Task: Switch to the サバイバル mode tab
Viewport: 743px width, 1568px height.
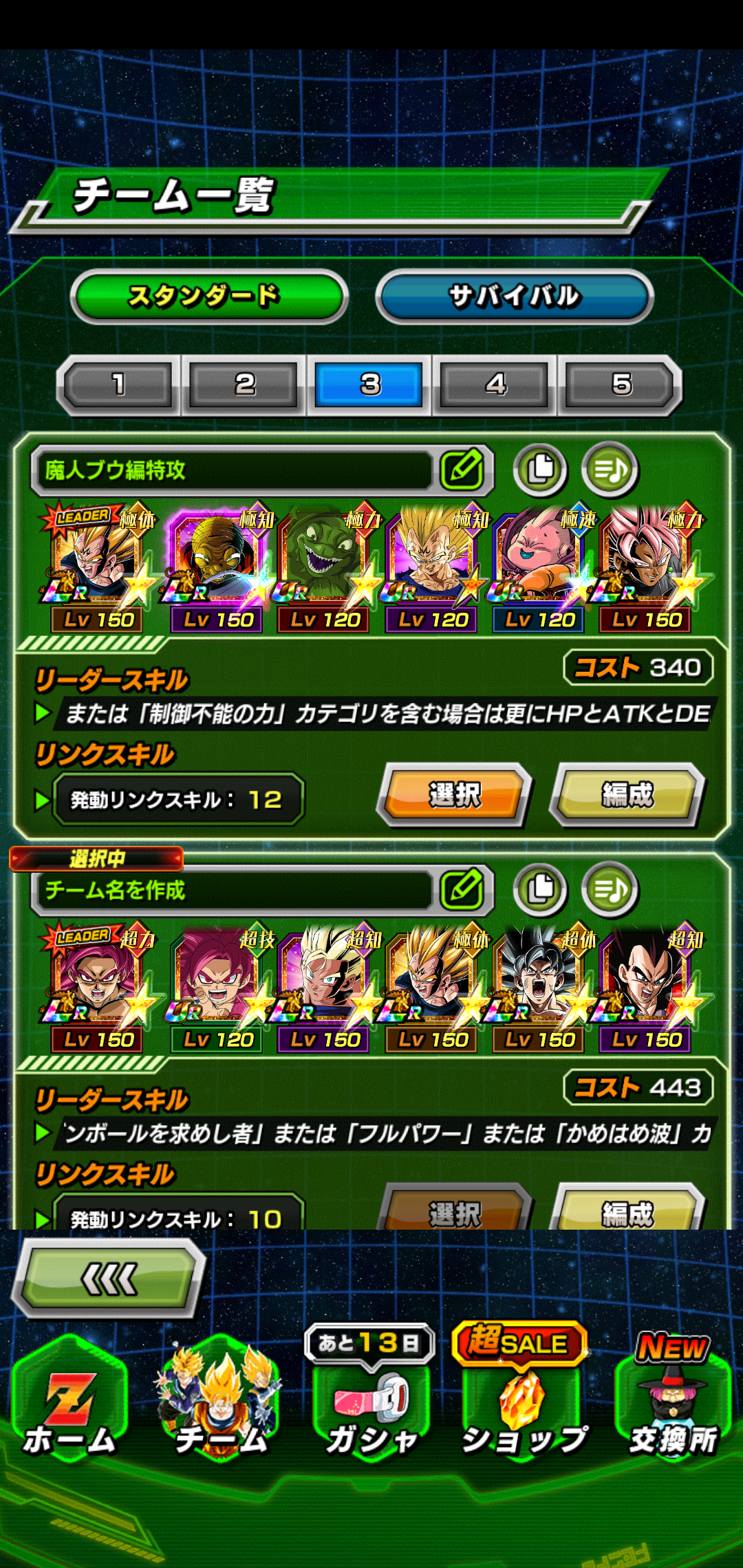Action: click(514, 297)
